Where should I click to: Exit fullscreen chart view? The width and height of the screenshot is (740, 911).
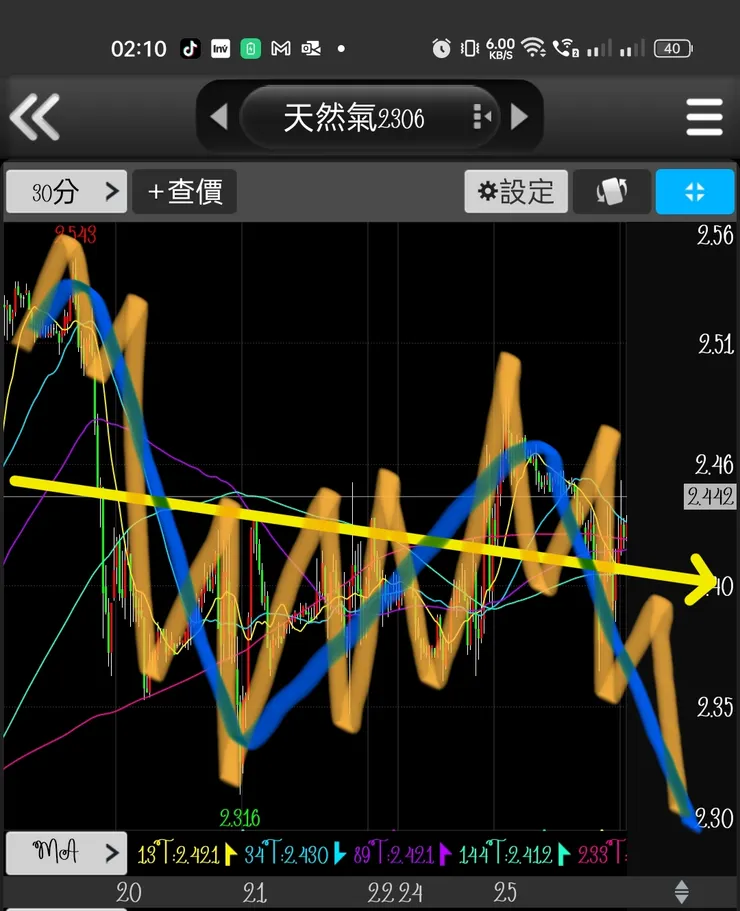(694, 191)
